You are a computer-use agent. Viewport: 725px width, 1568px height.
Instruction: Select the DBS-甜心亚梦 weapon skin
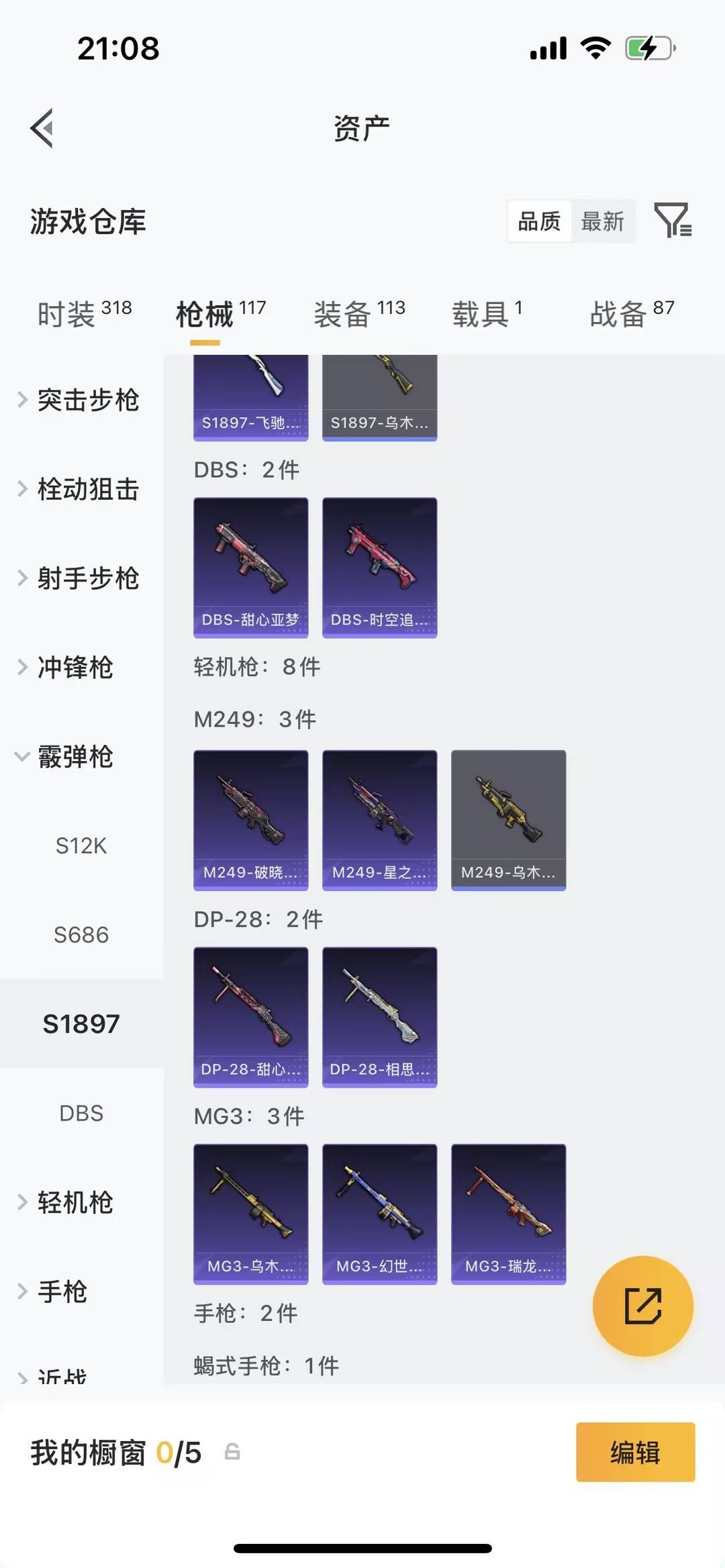pos(250,566)
